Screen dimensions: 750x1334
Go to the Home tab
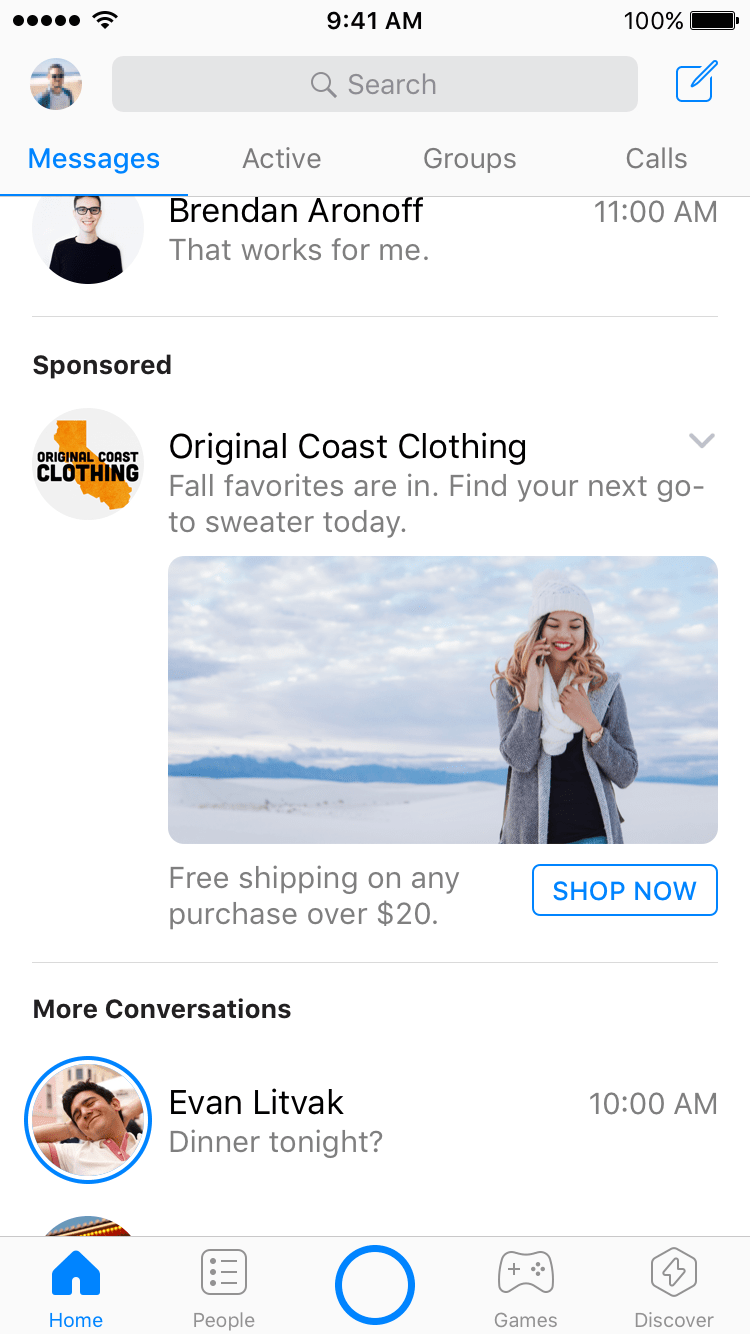point(76,1286)
